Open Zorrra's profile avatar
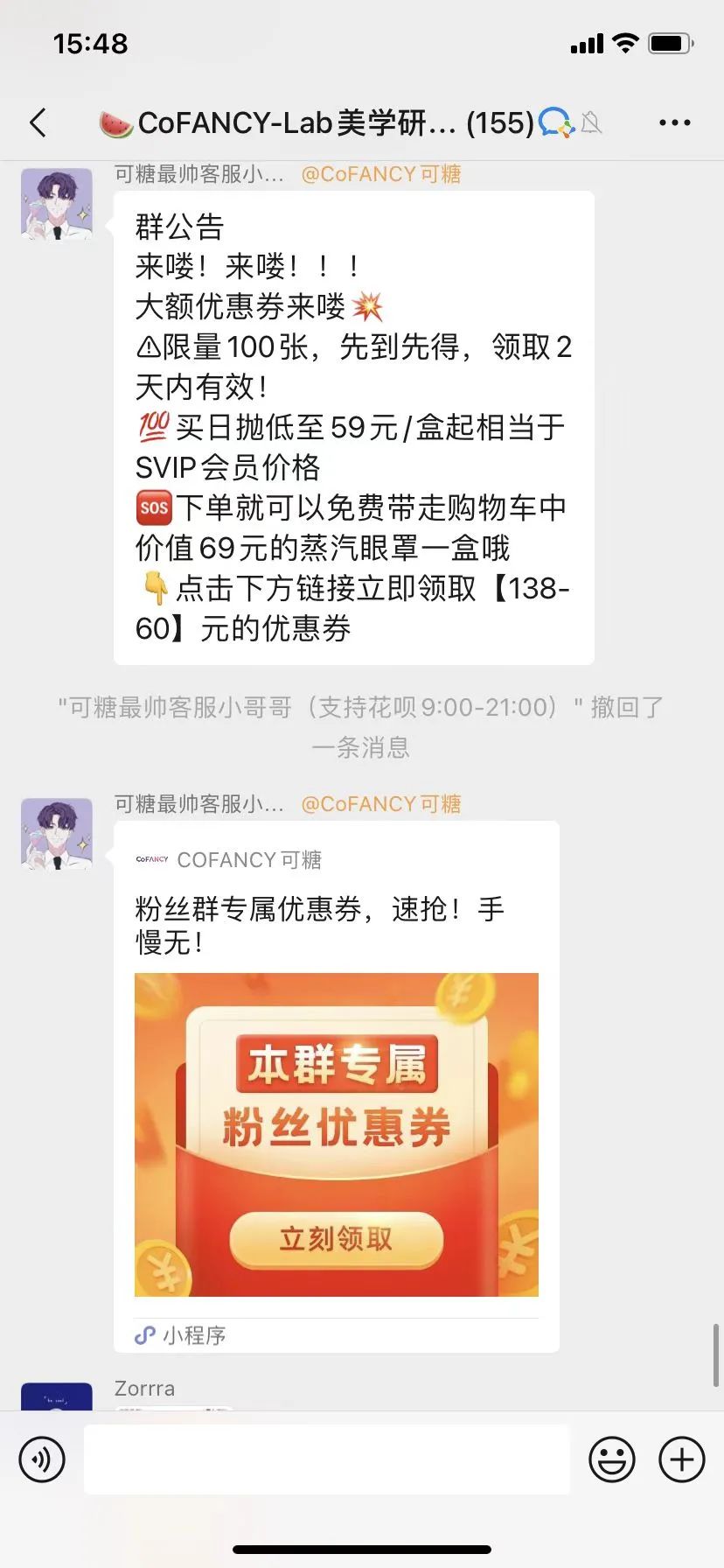This screenshot has width=724, height=1568. pos(57,1396)
